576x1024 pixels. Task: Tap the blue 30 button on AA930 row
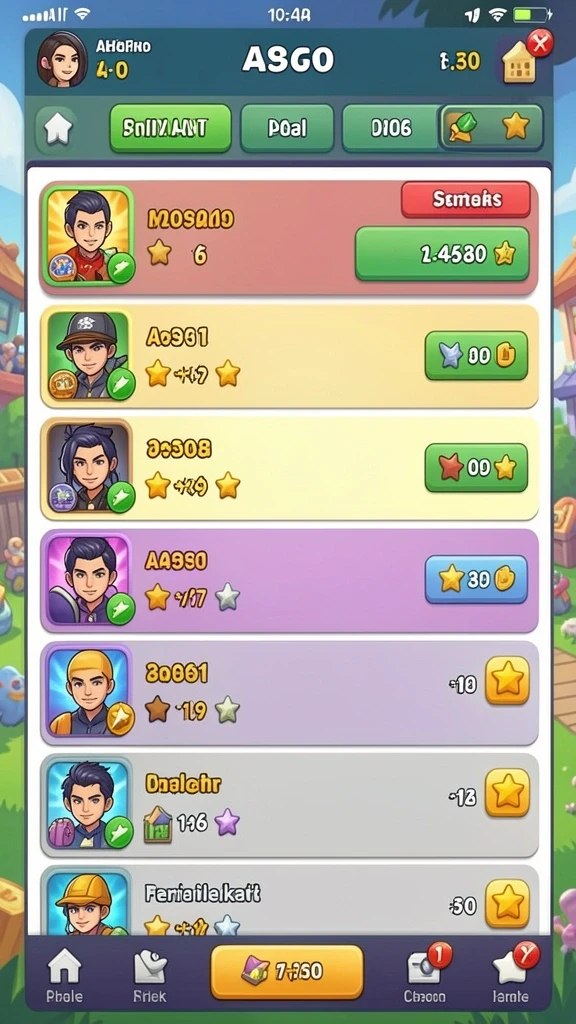pyautogui.click(x=476, y=579)
